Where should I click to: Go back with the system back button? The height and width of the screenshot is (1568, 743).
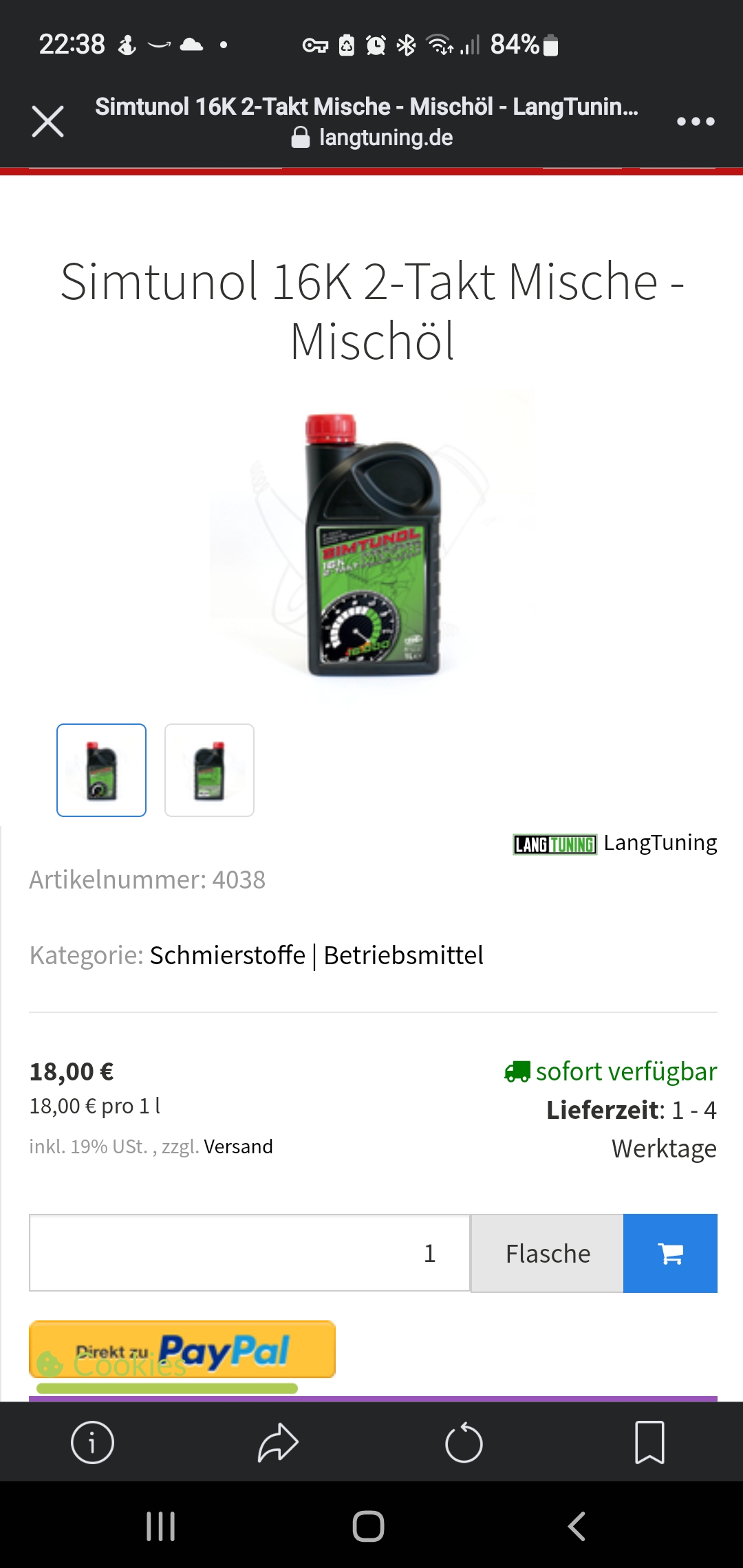pyautogui.click(x=577, y=1526)
